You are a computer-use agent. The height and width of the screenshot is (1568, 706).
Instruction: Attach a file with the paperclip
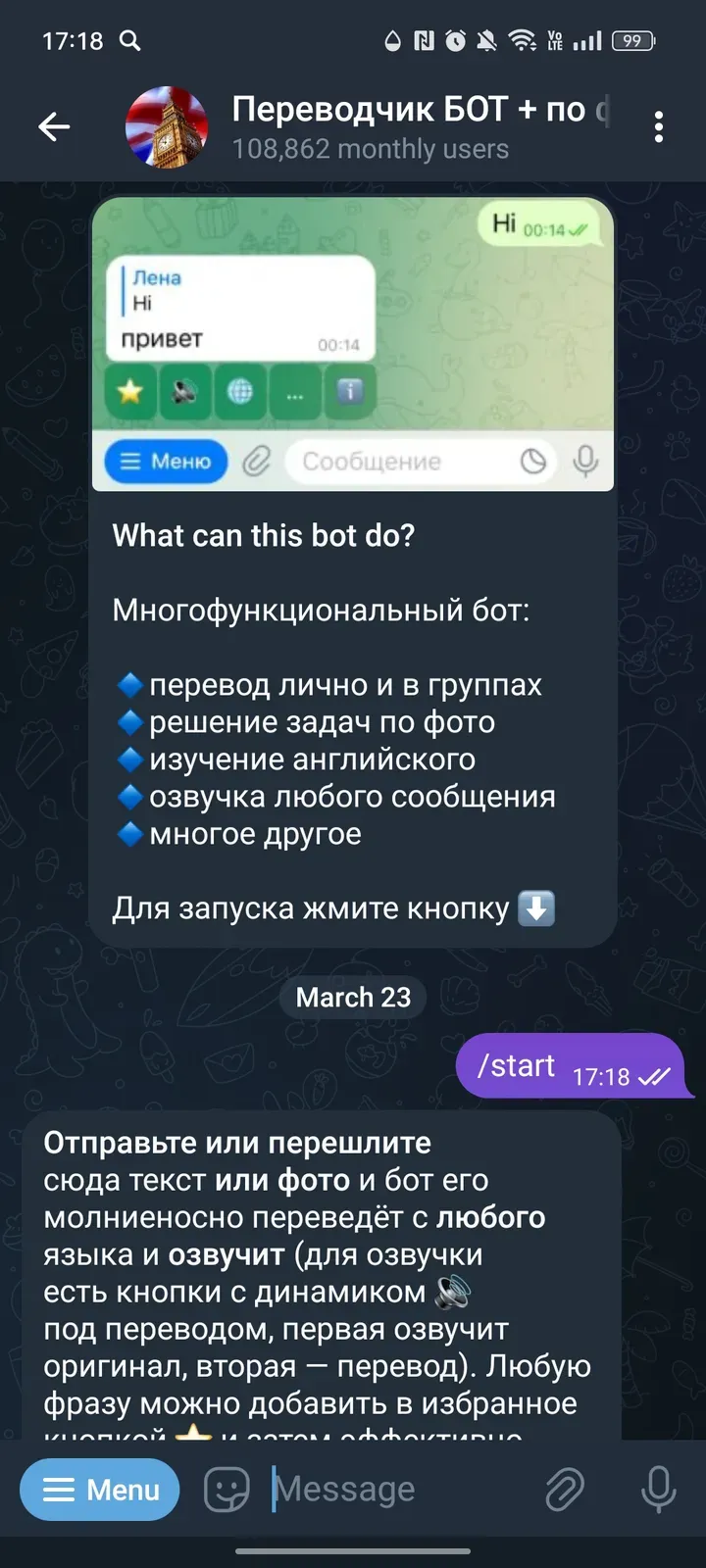tap(566, 1490)
